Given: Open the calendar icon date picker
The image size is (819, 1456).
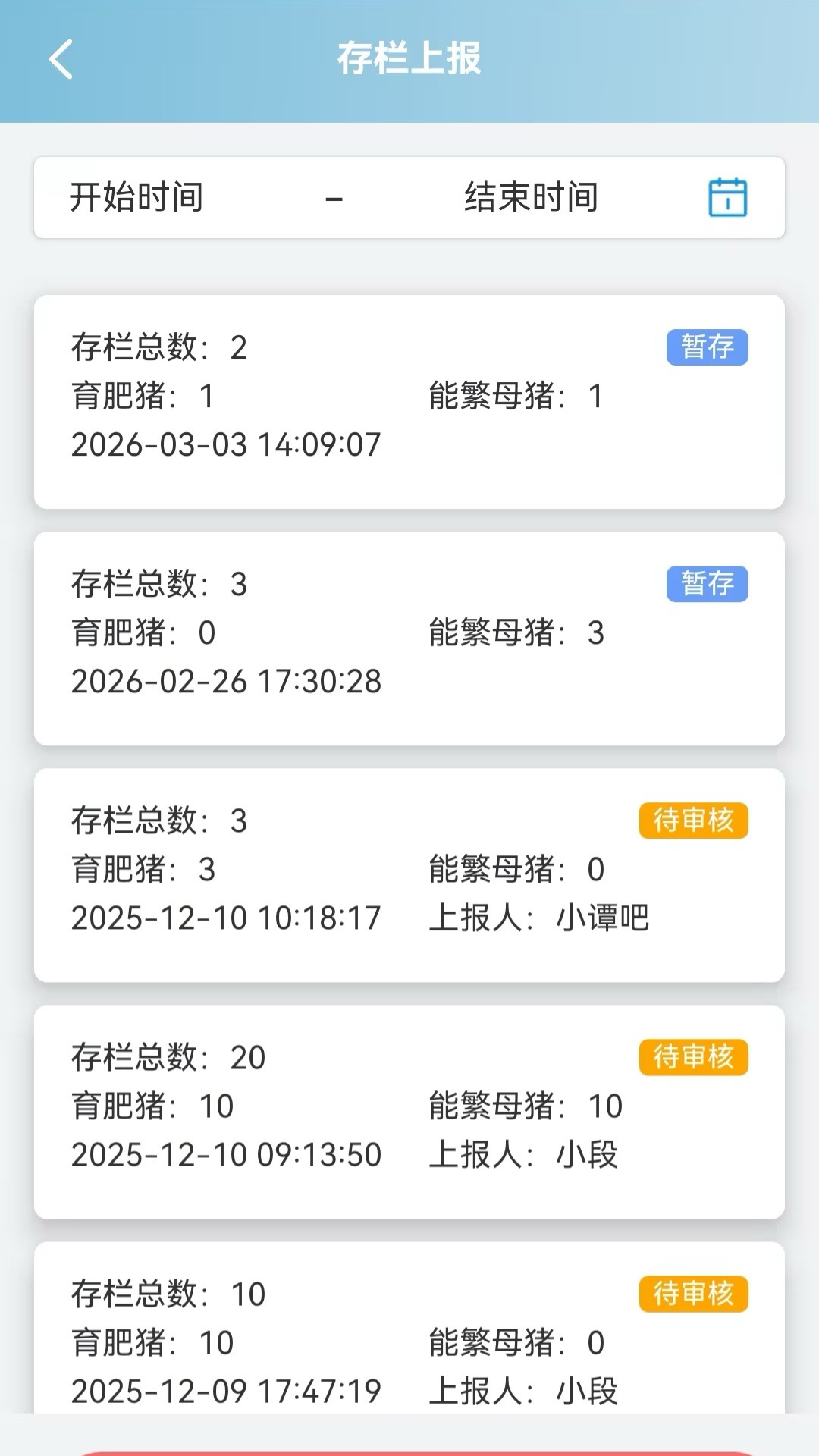Looking at the screenshot, I should pos(727,198).
